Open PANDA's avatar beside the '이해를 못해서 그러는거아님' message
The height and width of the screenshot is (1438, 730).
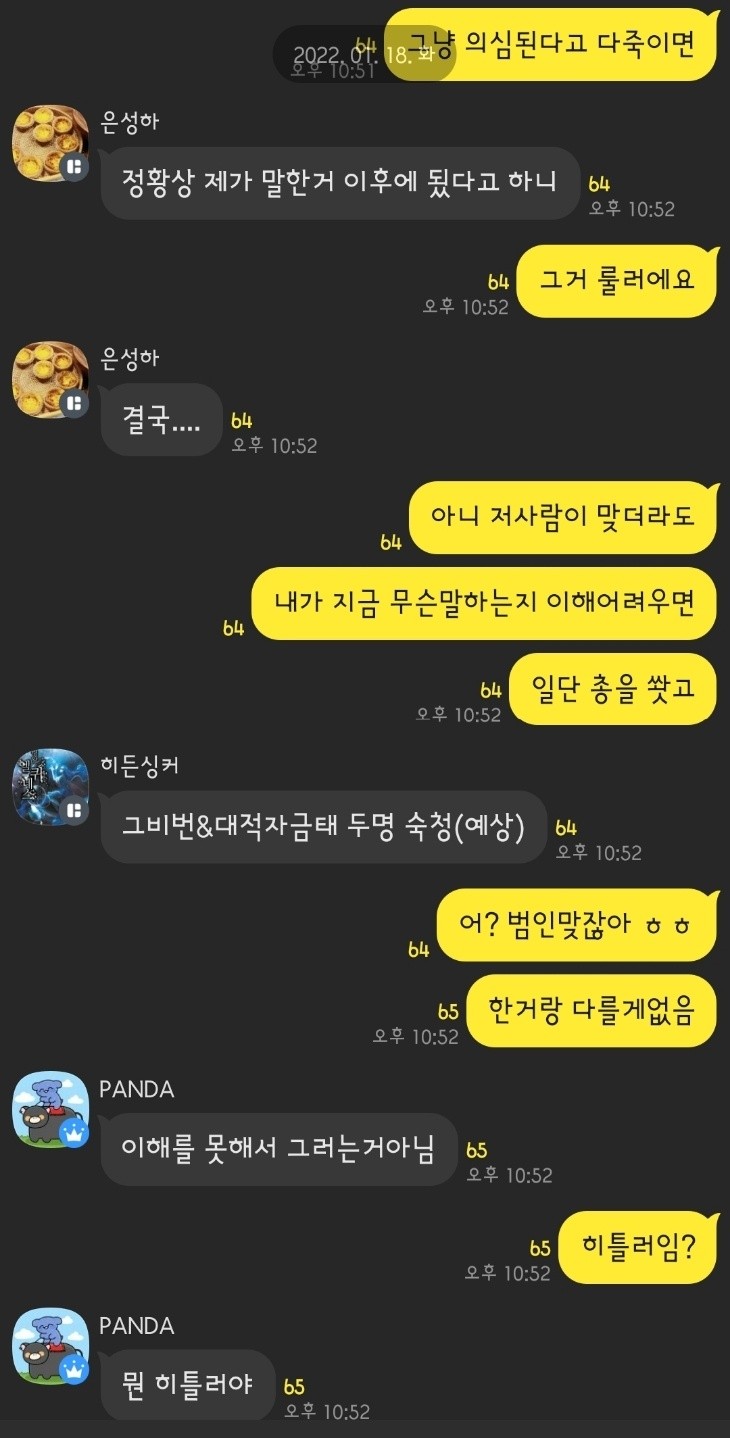[50, 1111]
